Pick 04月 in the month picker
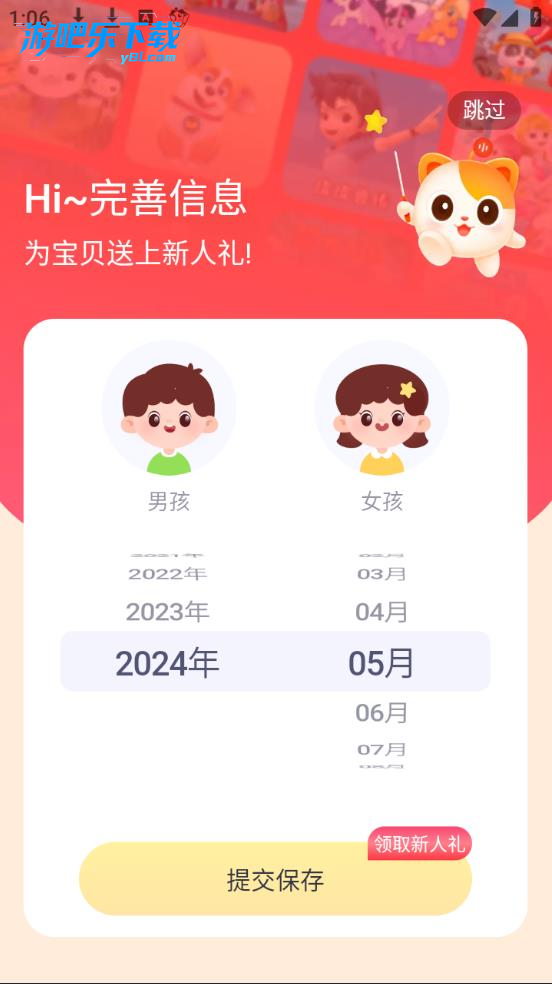 pos(381,611)
